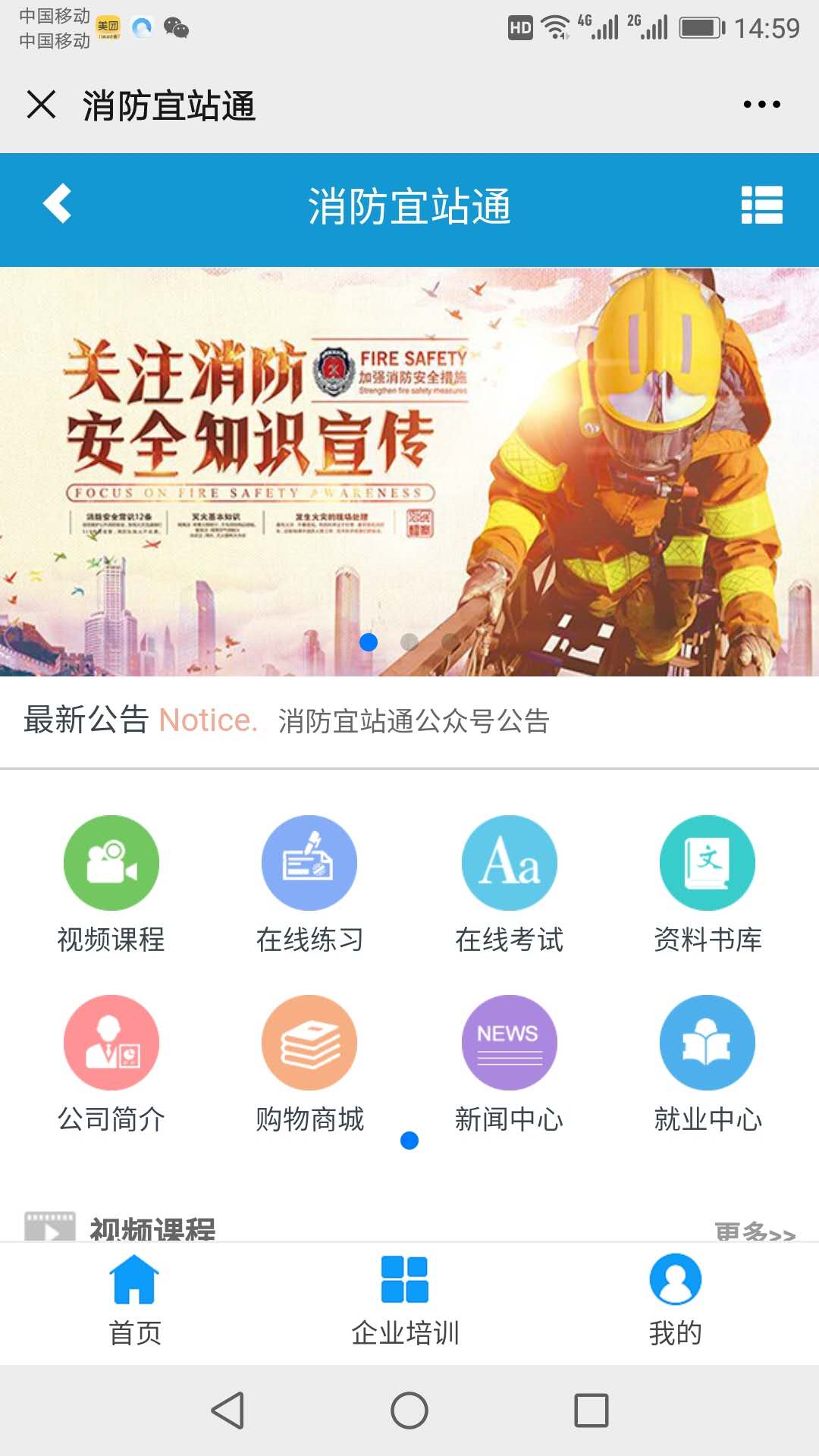Open the three-dot overflow menu
Image resolution: width=819 pixels, height=1456 pixels.
click(x=761, y=105)
